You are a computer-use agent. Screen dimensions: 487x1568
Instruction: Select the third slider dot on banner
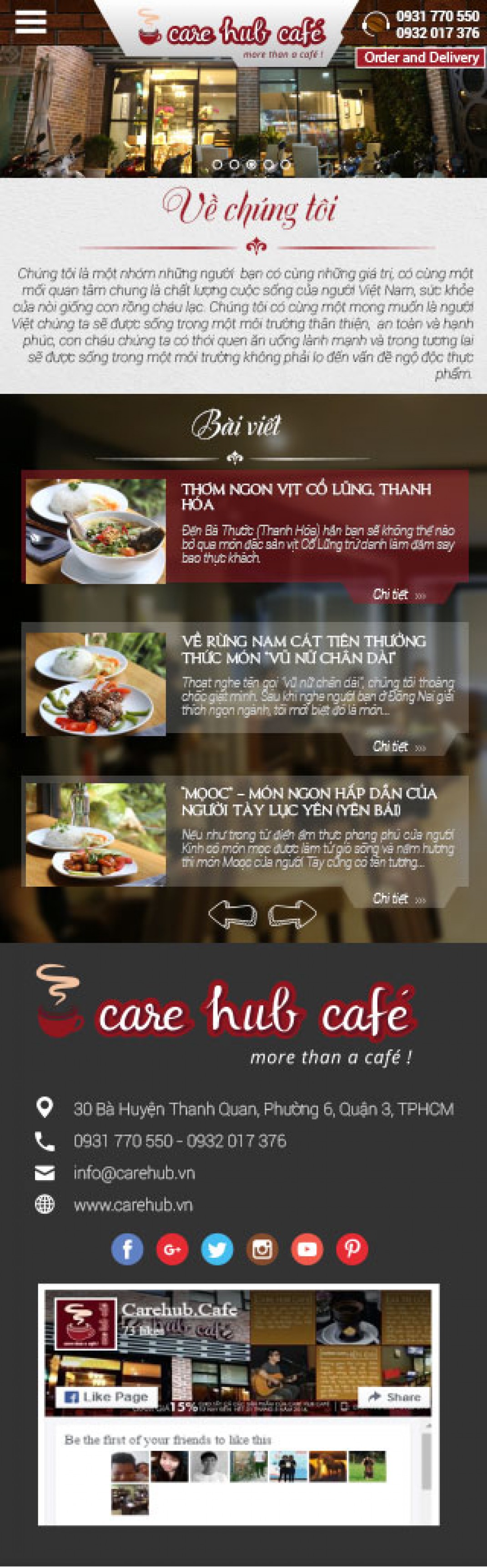click(251, 164)
